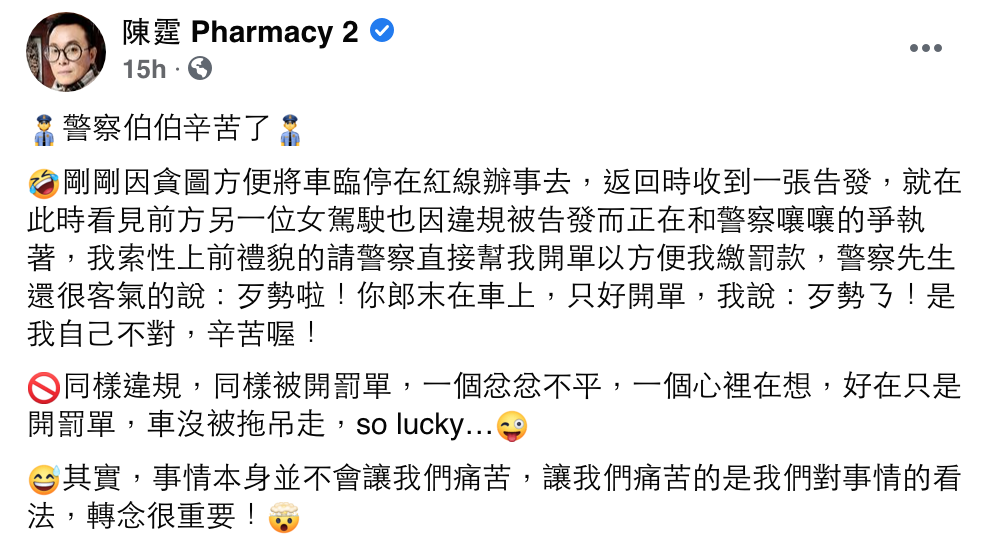This screenshot has width=988, height=558.
Task: Open the 陳霆 Pharmacy 2 page name
Action: (x=239, y=32)
